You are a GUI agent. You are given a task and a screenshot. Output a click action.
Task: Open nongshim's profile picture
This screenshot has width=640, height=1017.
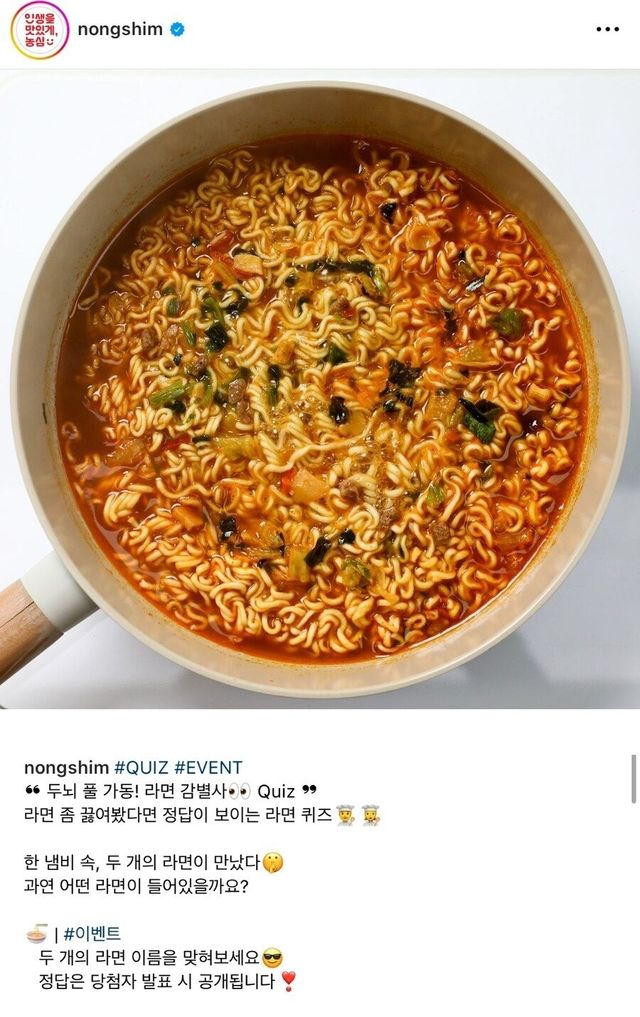(39, 30)
